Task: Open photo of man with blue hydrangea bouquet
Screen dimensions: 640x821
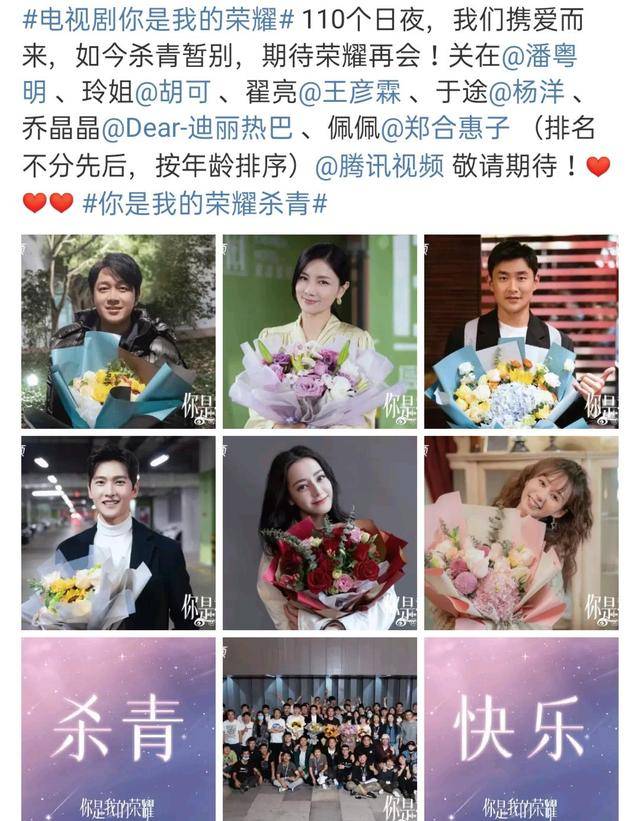Action: pyautogui.click(x=521, y=331)
